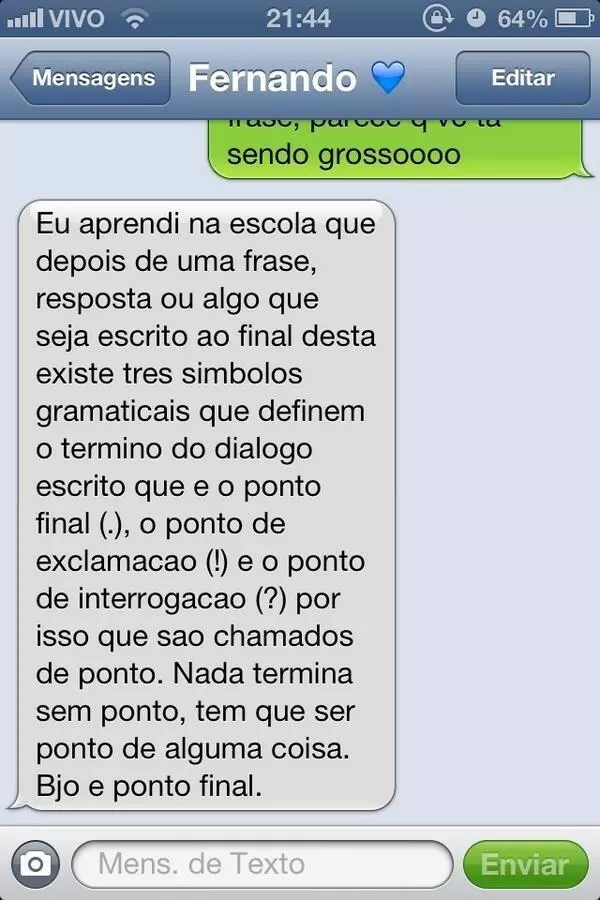Tap the Enviar send button
600x900 pixels.
[x=525, y=864]
